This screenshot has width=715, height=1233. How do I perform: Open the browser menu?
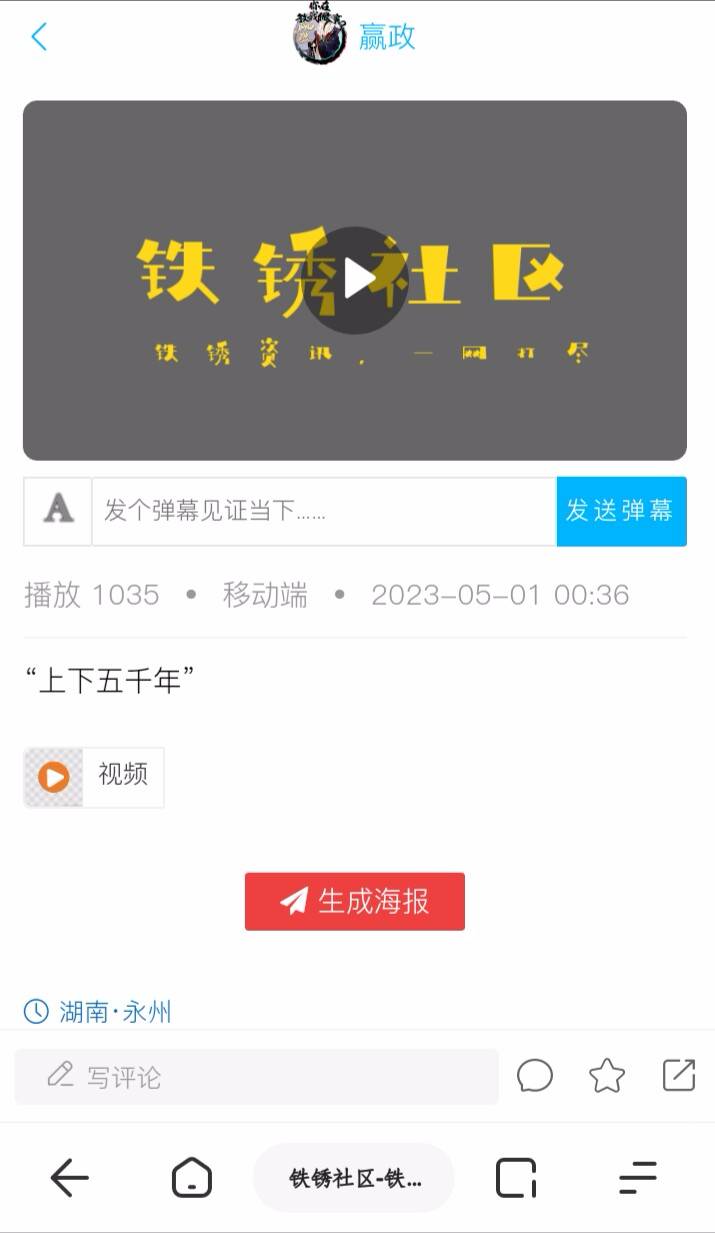(x=637, y=1178)
